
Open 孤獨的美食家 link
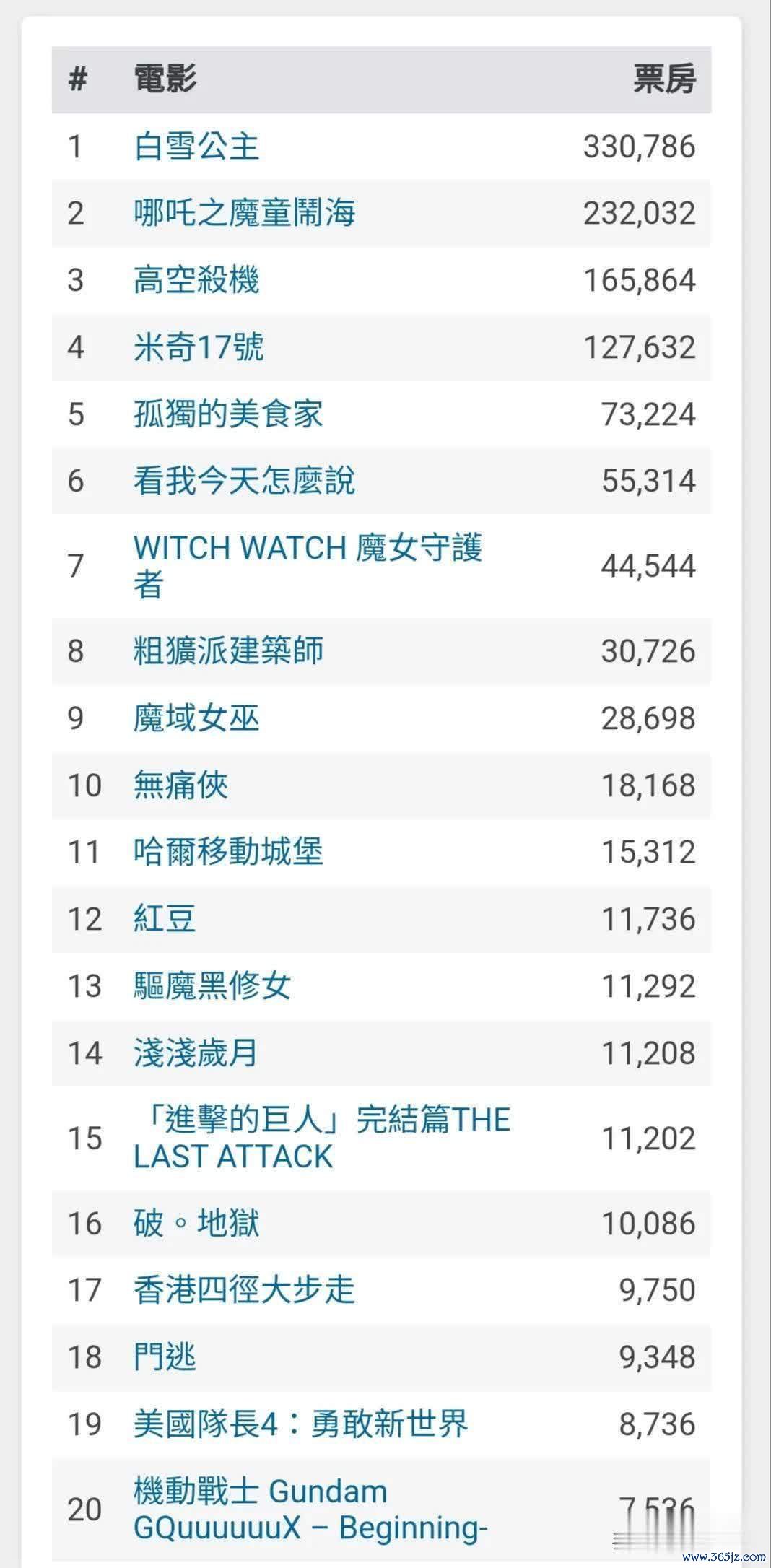click(x=228, y=414)
